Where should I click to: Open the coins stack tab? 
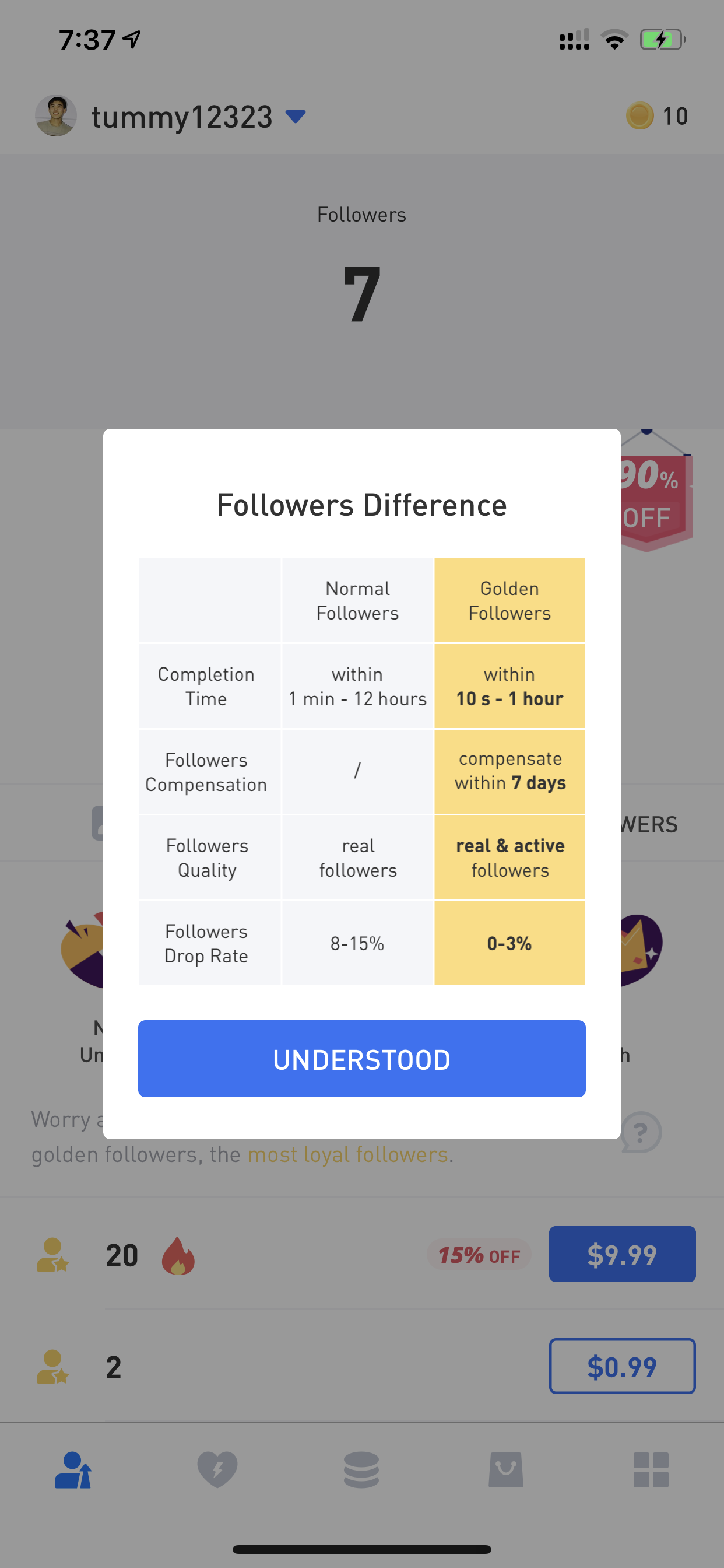pos(361,1470)
